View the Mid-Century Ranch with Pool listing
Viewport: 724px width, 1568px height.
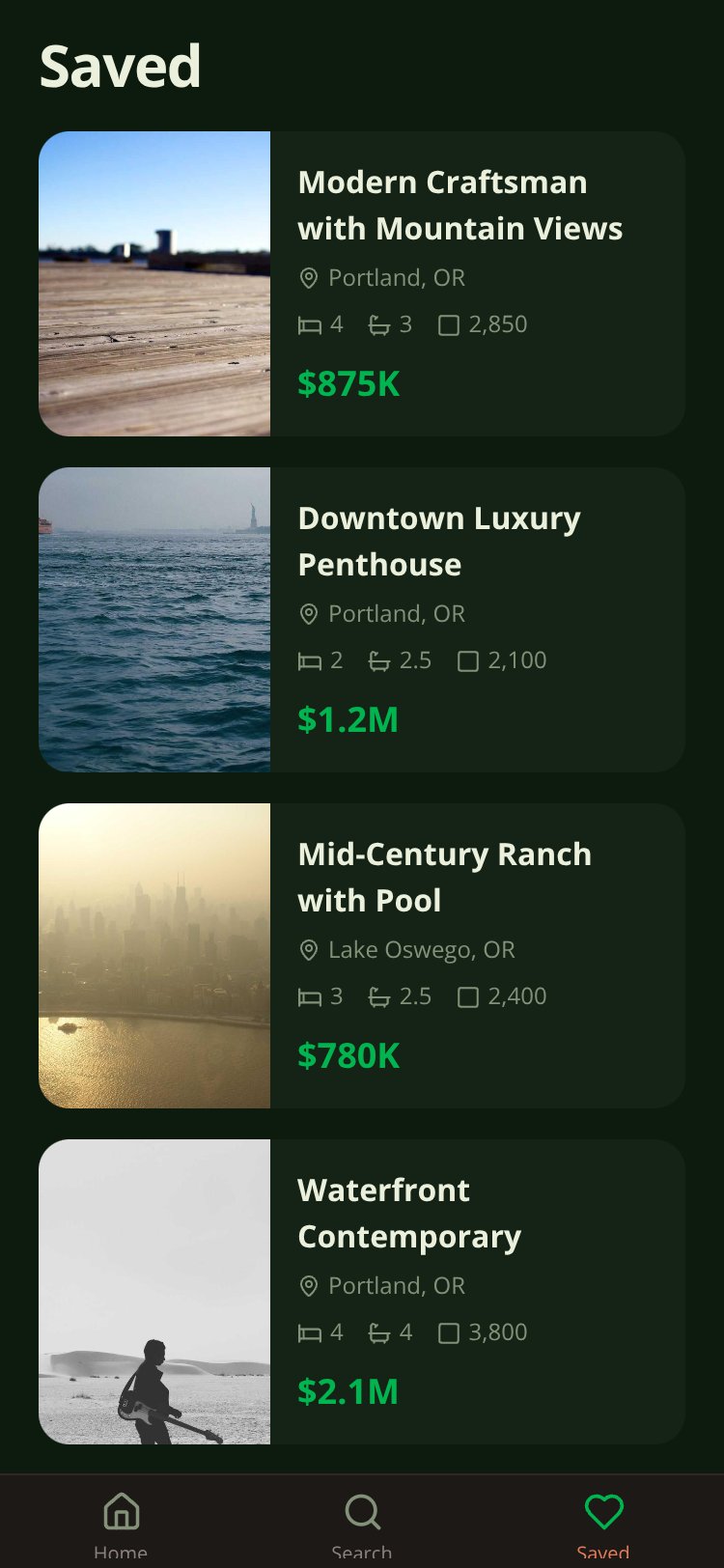(x=362, y=956)
